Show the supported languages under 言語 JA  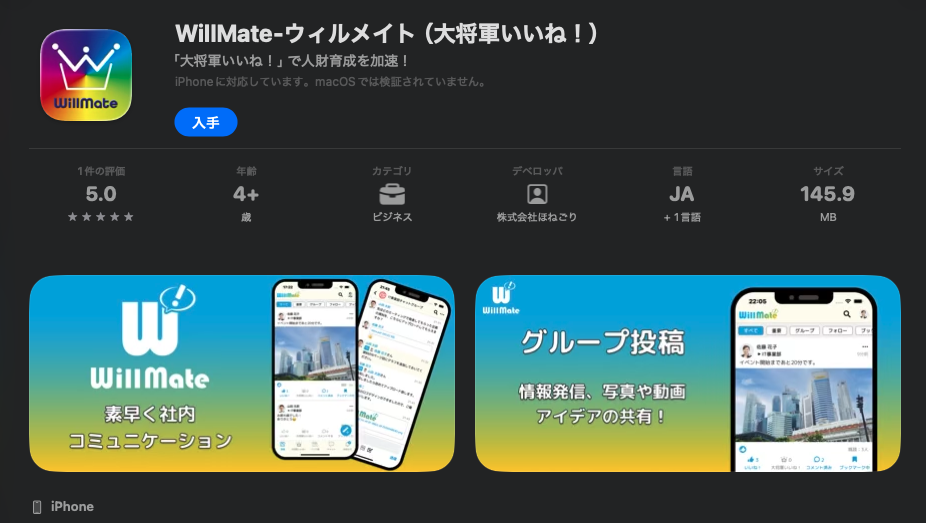[x=682, y=195]
